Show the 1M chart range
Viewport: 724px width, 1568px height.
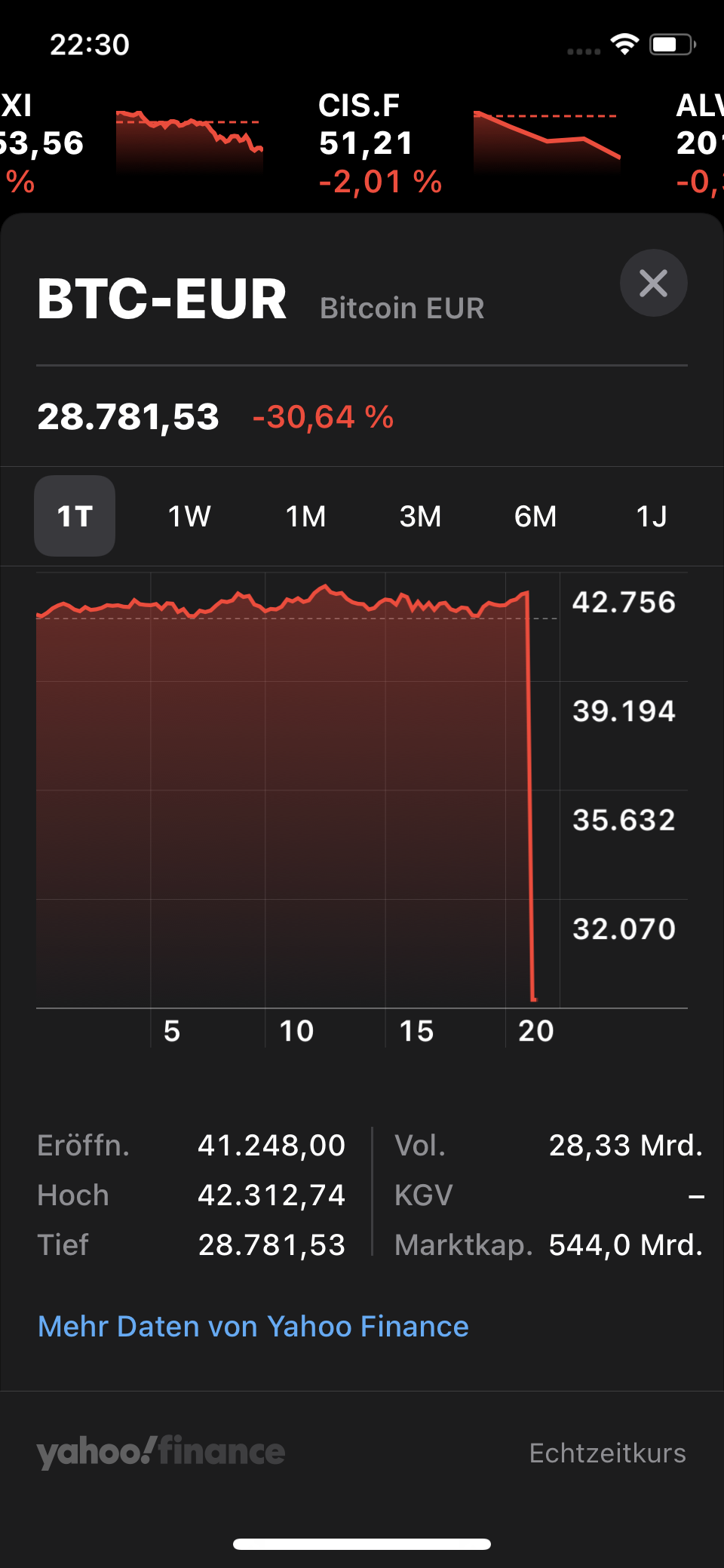click(x=305, y=517)
